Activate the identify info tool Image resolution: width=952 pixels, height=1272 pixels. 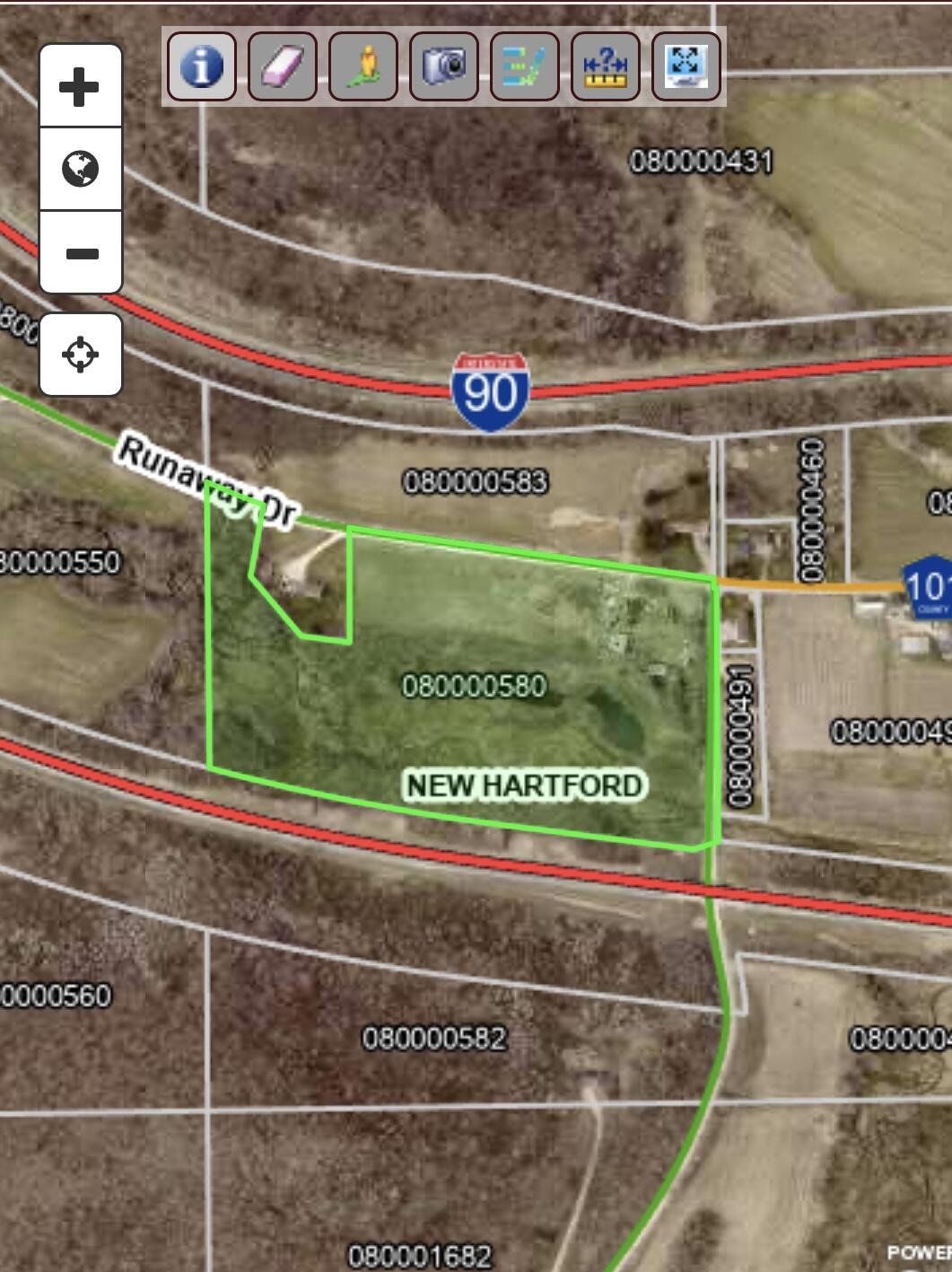202,66
